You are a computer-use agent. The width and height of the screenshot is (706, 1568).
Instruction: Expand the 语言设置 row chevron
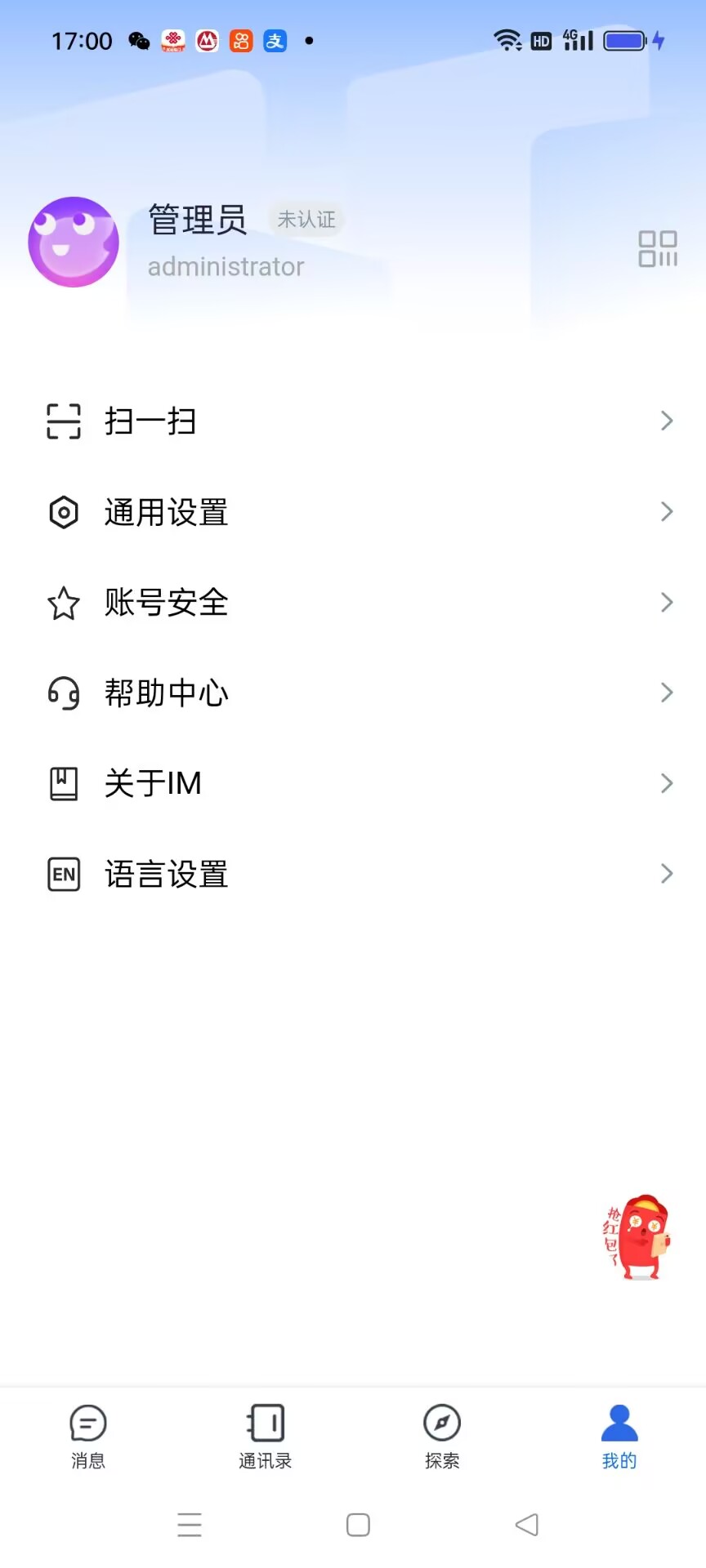pyautogui.click(x=666, y=873)
